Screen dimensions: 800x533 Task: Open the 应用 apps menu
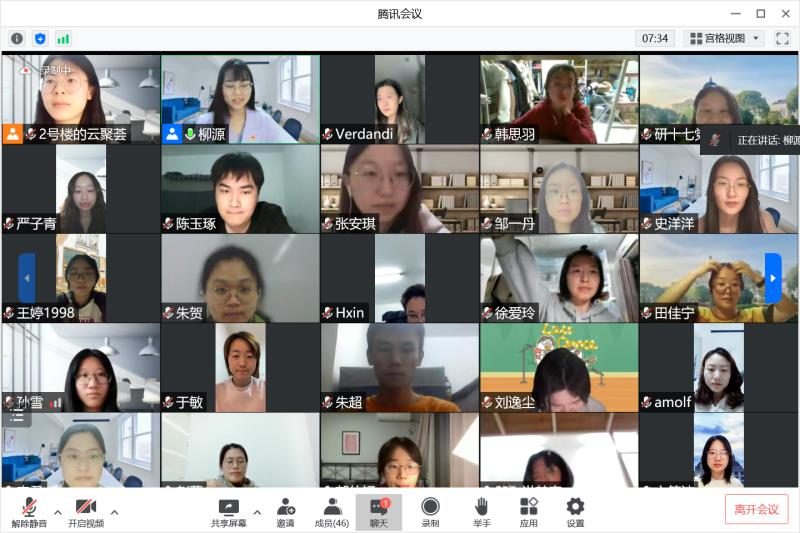click(x=528, y=510)
